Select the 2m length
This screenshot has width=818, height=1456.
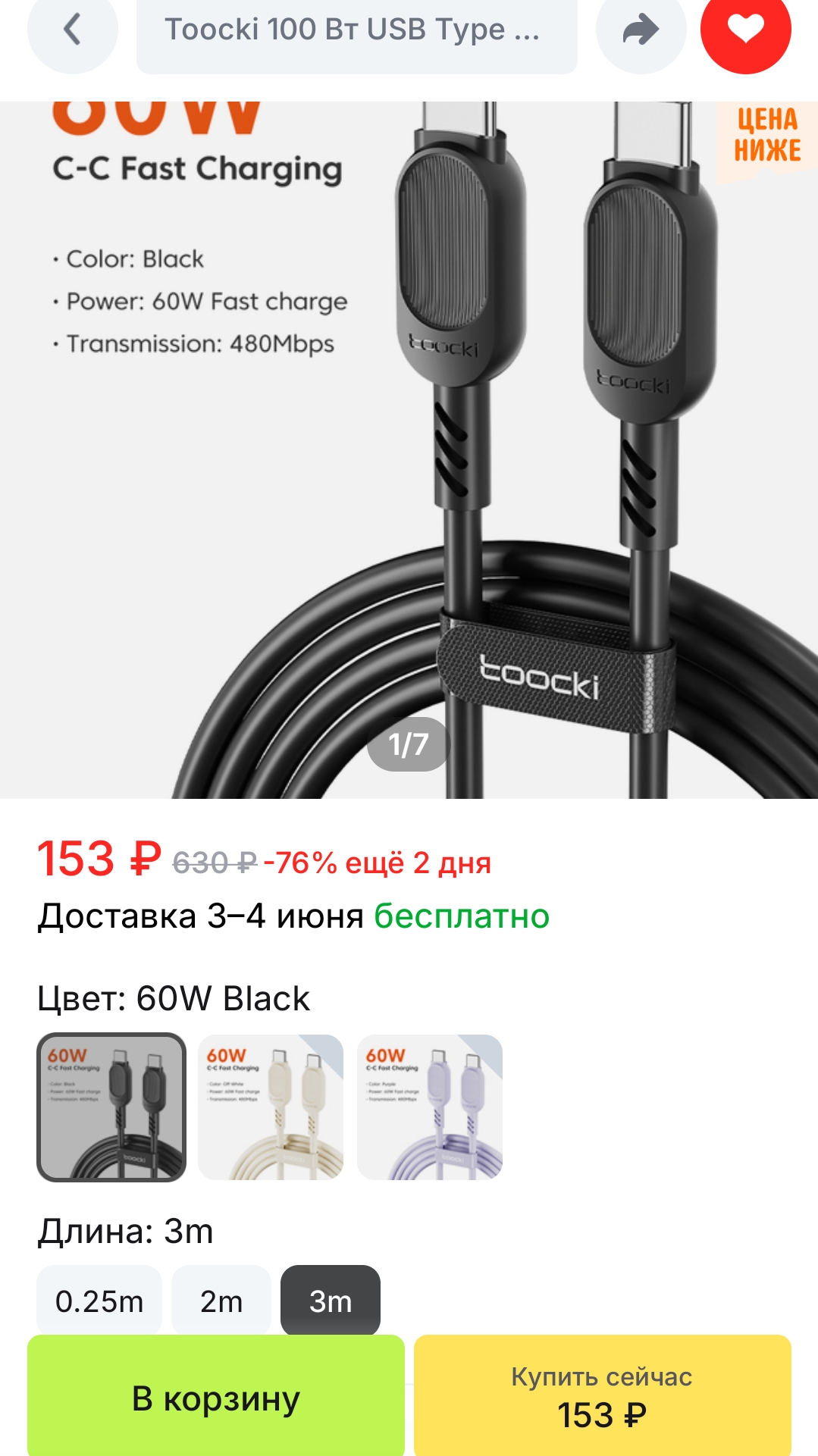click(221, 1301)
